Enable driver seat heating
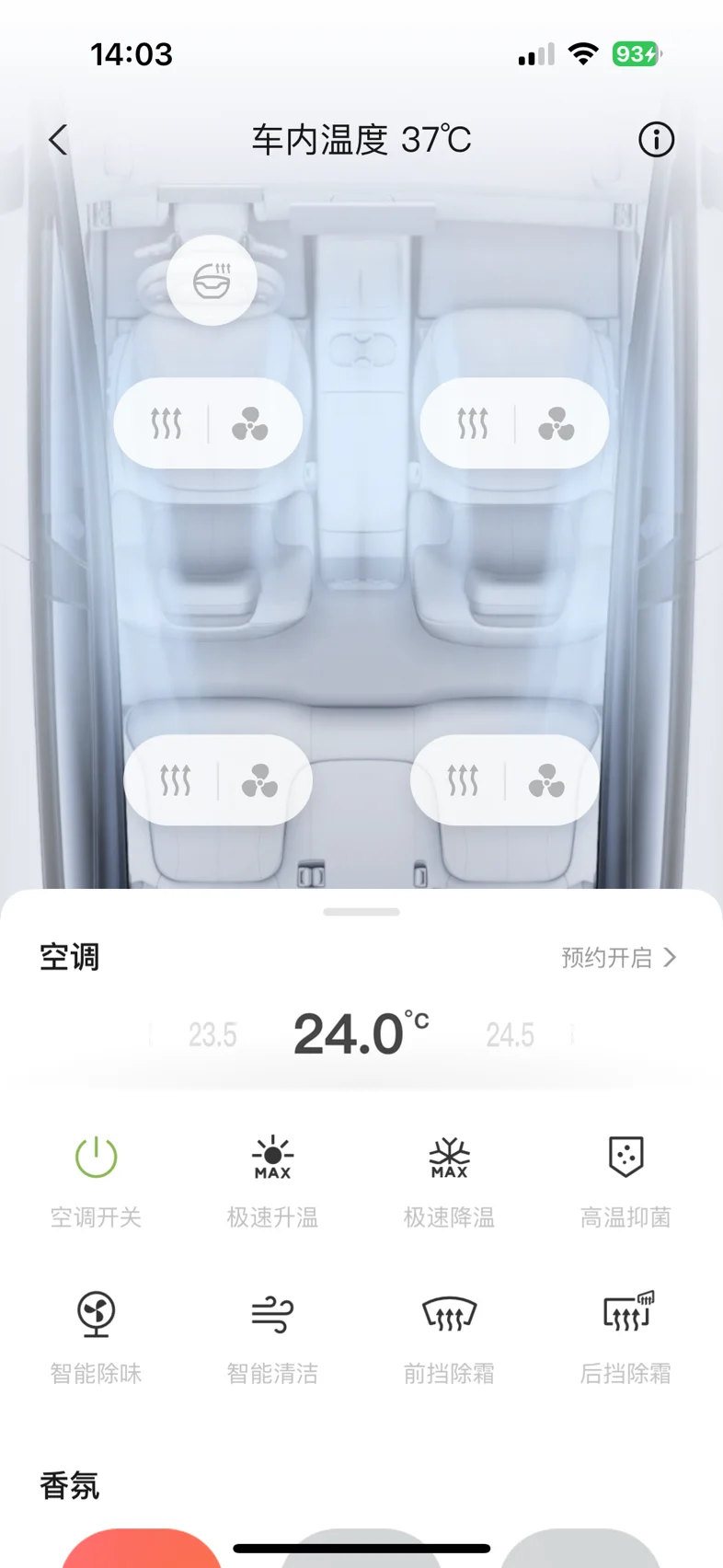This screenshot has width=723, height=1568. pos(166,423)
